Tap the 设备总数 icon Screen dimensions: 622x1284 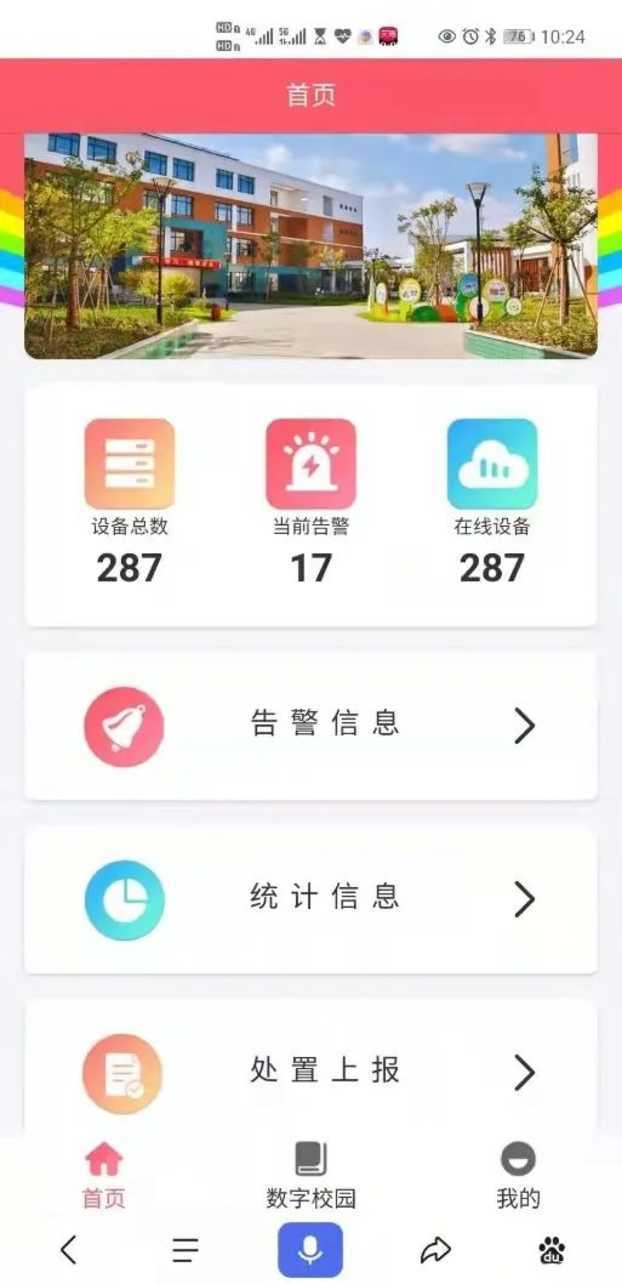(x=129, y=464)
